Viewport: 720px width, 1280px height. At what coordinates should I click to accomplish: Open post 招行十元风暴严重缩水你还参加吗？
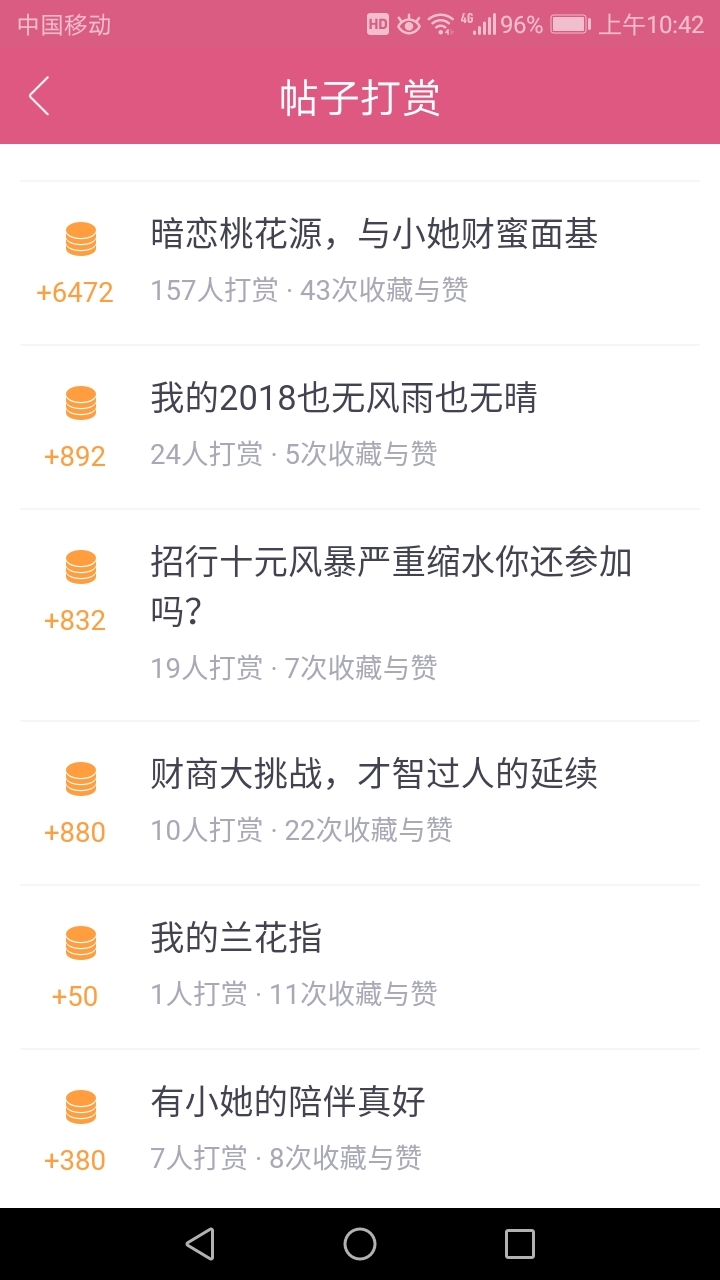pyautogui.click(x=360, y=615)
